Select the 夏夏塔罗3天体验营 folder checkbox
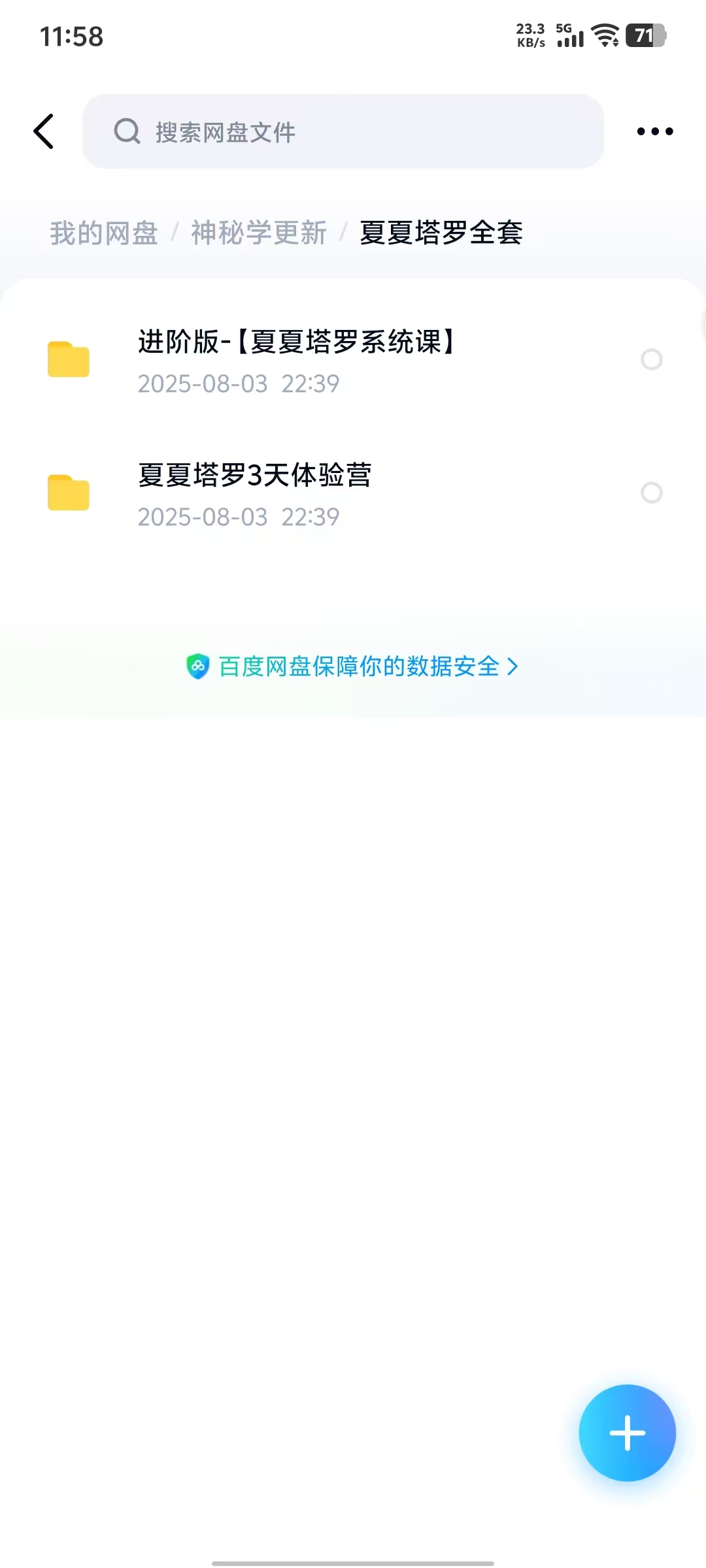The width and height of the screenshot is (706, 1568). (651, 493)
